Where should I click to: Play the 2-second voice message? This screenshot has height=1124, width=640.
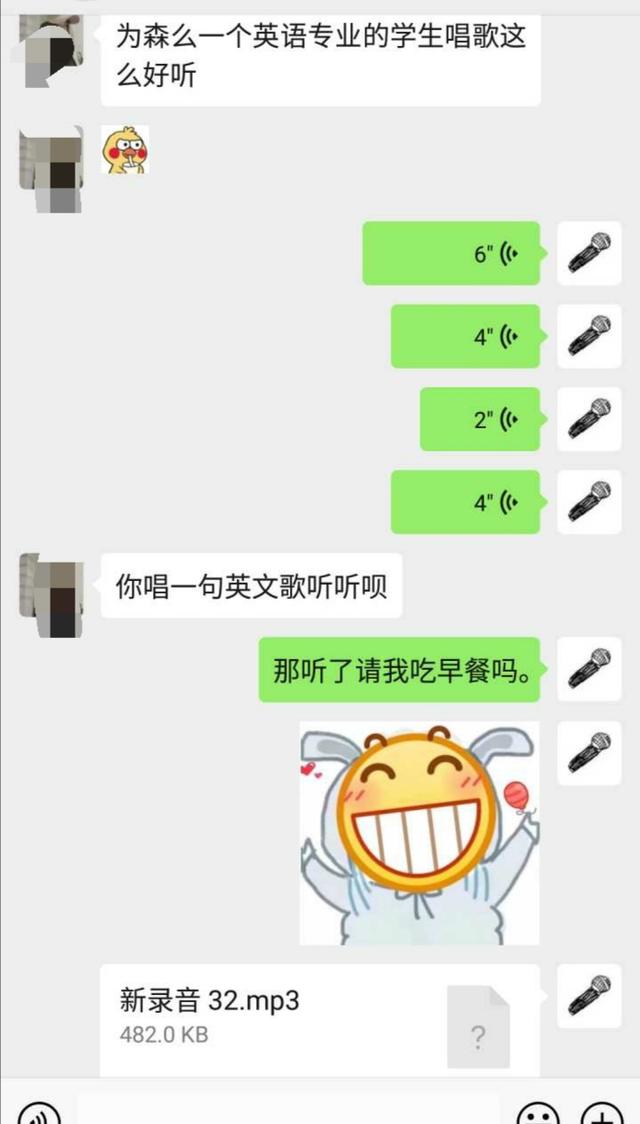(480, 420)
